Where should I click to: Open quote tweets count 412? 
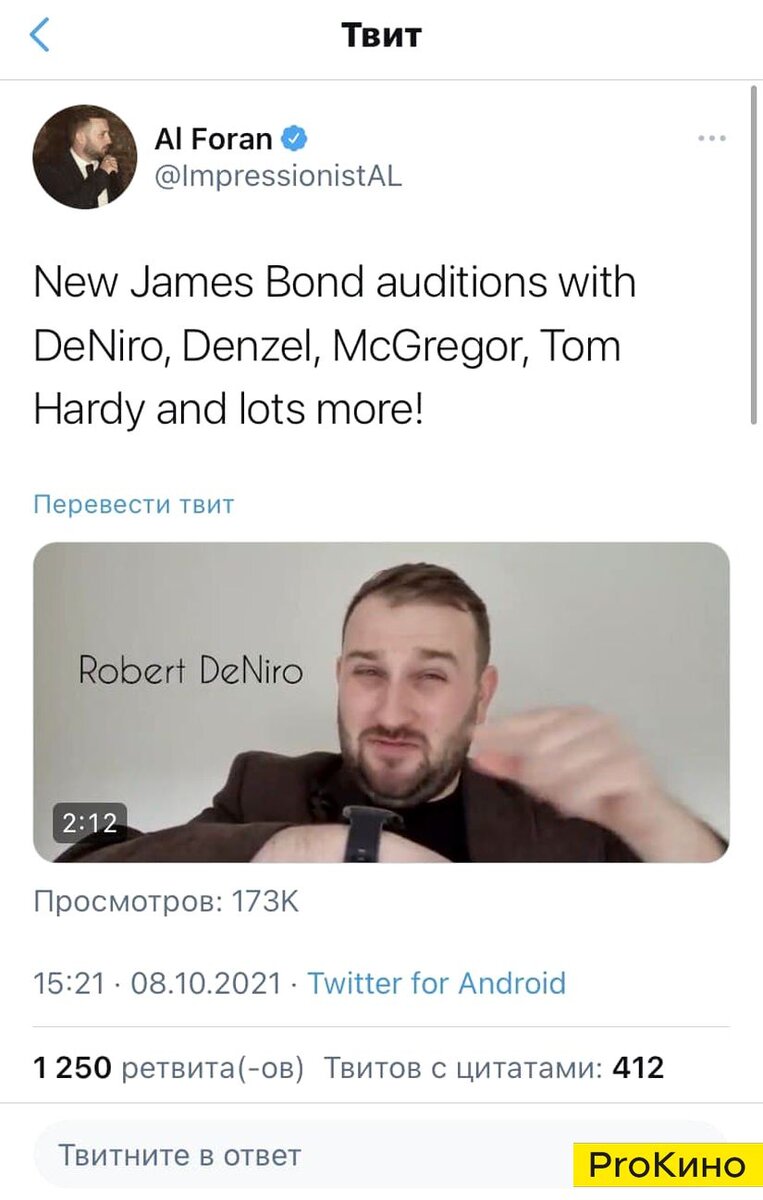pos(640,1066)
